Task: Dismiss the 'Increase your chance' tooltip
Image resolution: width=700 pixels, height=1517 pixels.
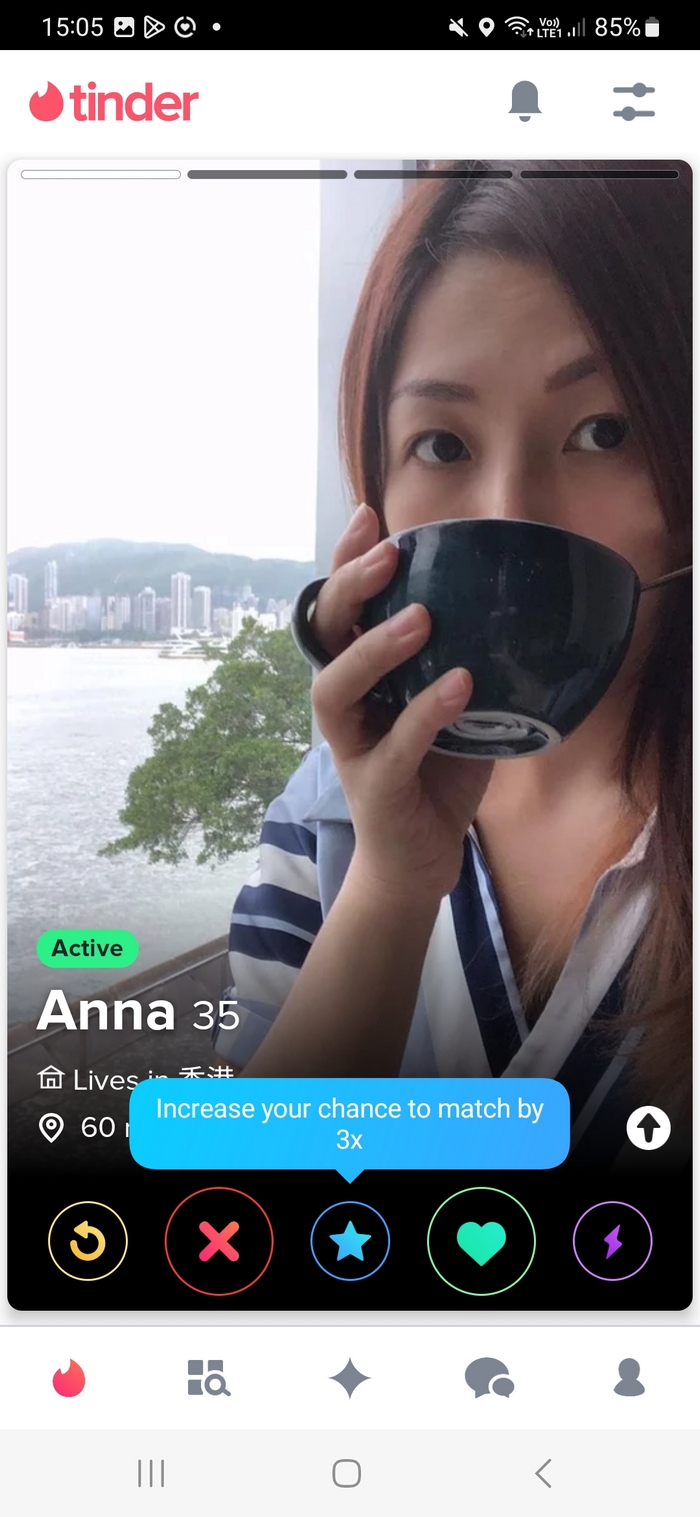Action: 349,1123
